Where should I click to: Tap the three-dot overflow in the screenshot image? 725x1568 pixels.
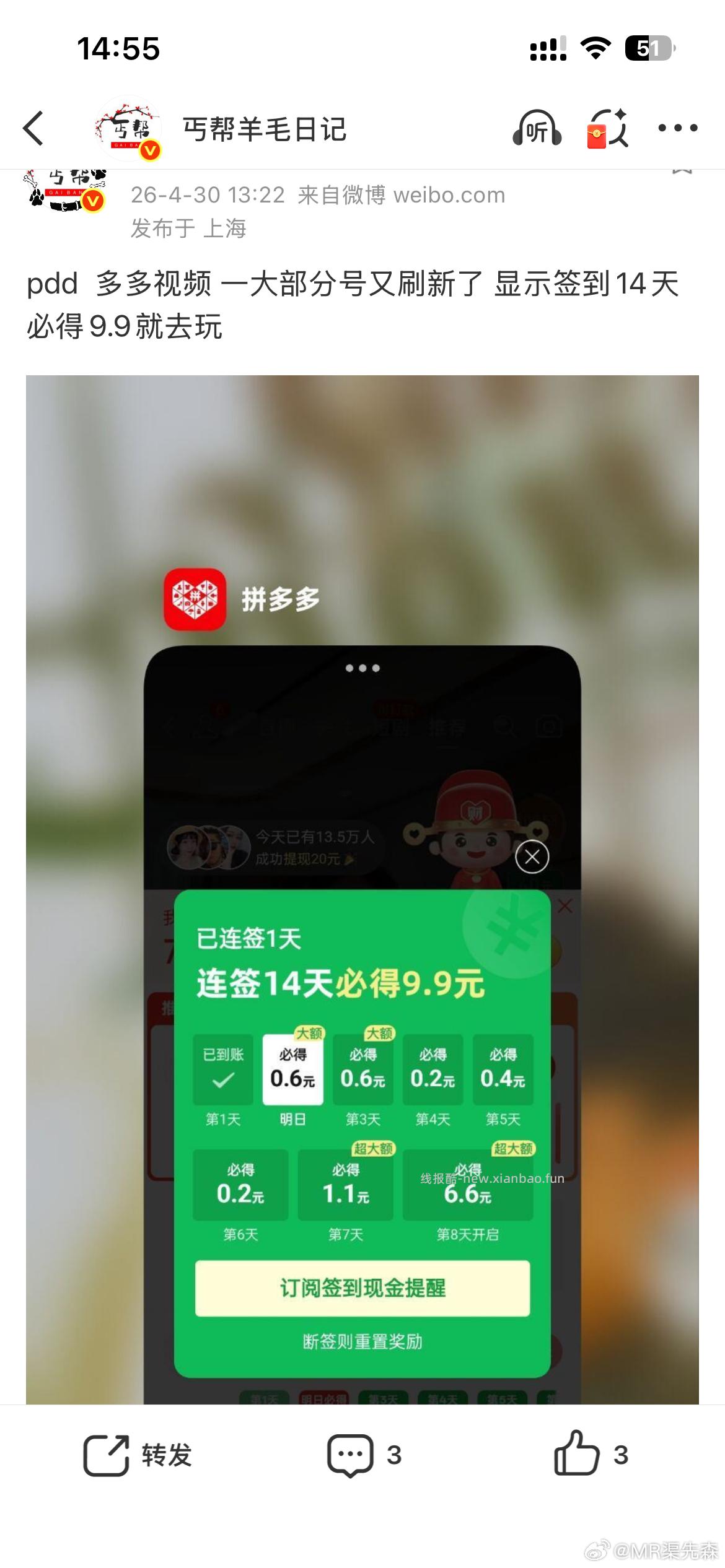362,667
